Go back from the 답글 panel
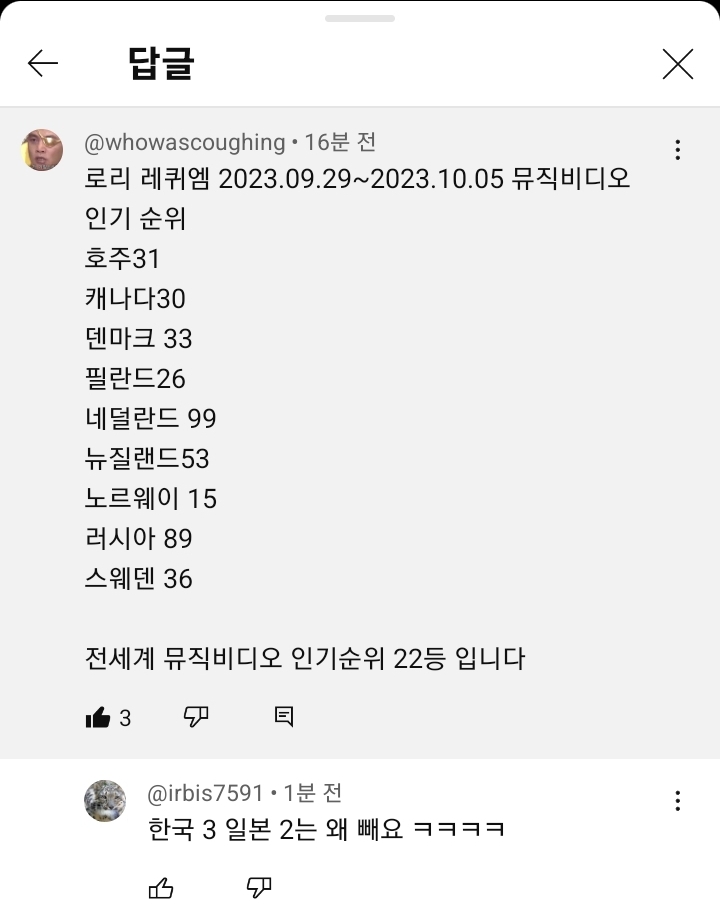The width and height of the screenshot is (720, 910). 43,64
